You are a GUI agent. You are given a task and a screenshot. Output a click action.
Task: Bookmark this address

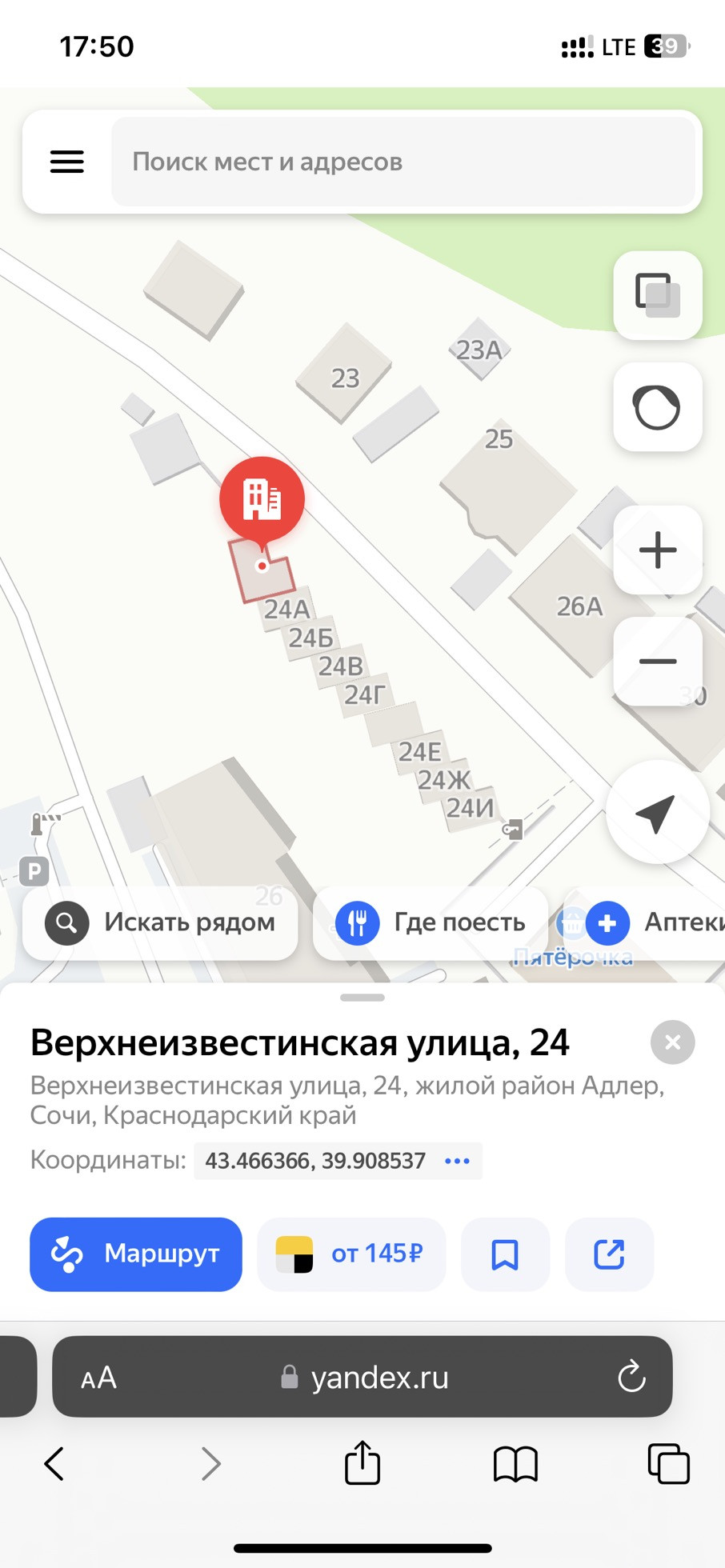505,1254
